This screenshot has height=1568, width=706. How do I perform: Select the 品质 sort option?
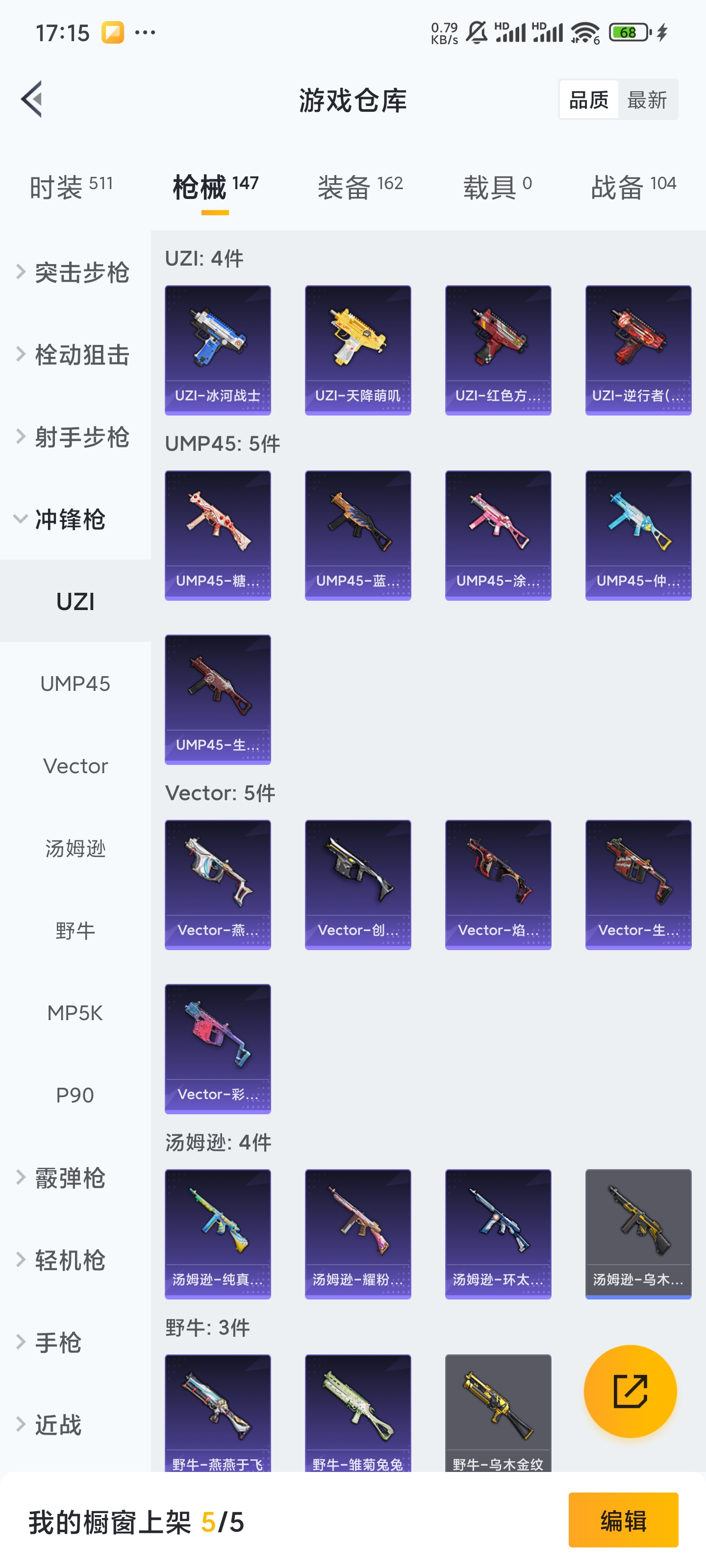(x=588, y=99)
